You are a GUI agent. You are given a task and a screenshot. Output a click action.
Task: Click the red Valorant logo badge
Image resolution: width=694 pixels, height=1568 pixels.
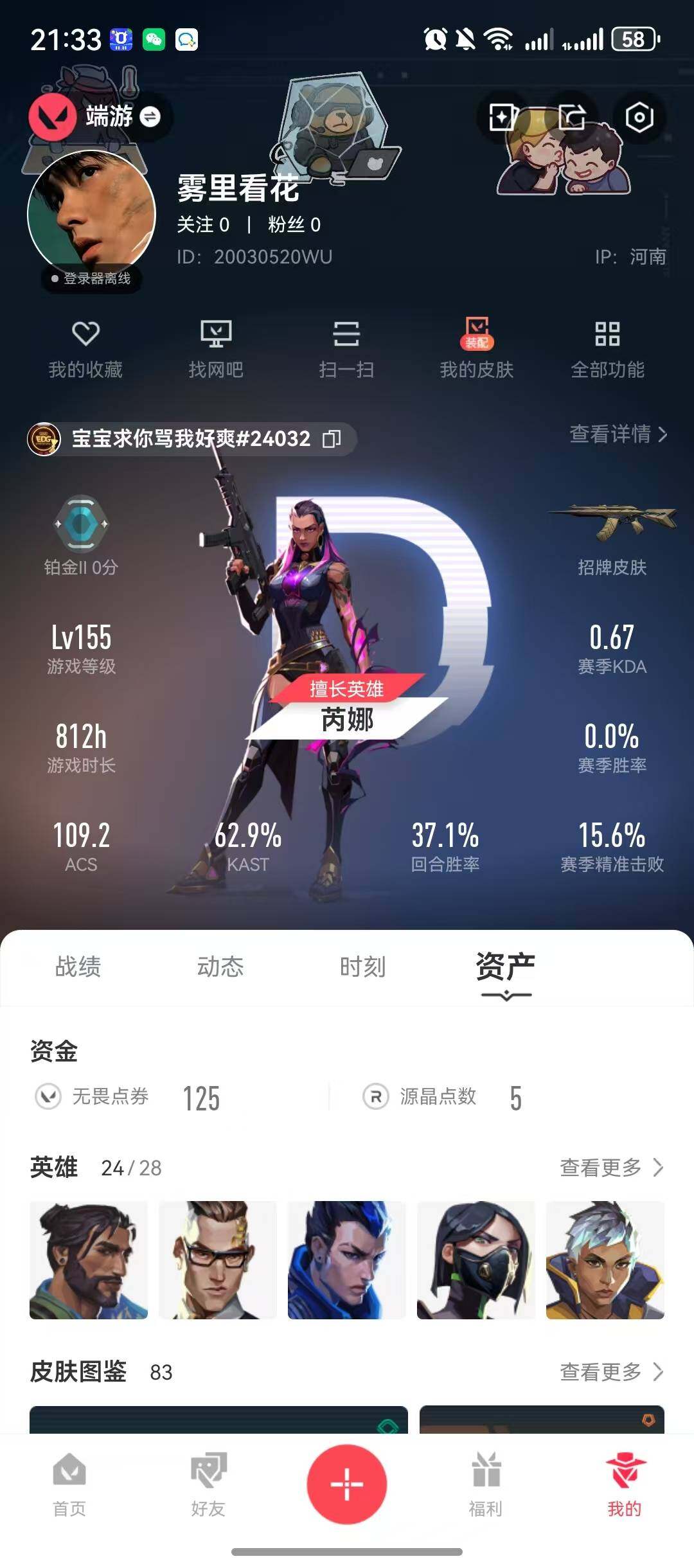[x=53, y=116]
